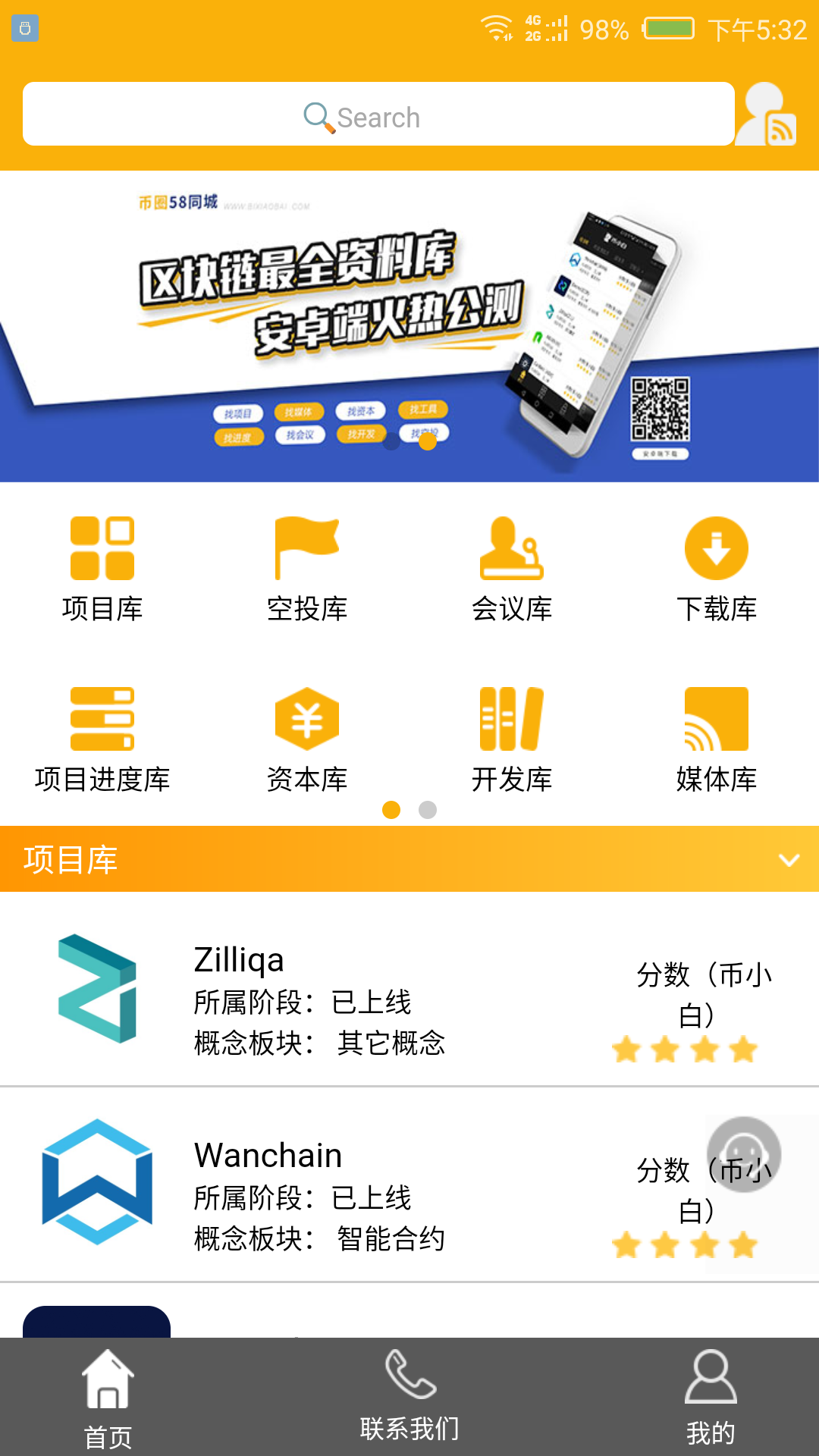Open the 联系我们 contact tab

click(x=409, y=1398)
